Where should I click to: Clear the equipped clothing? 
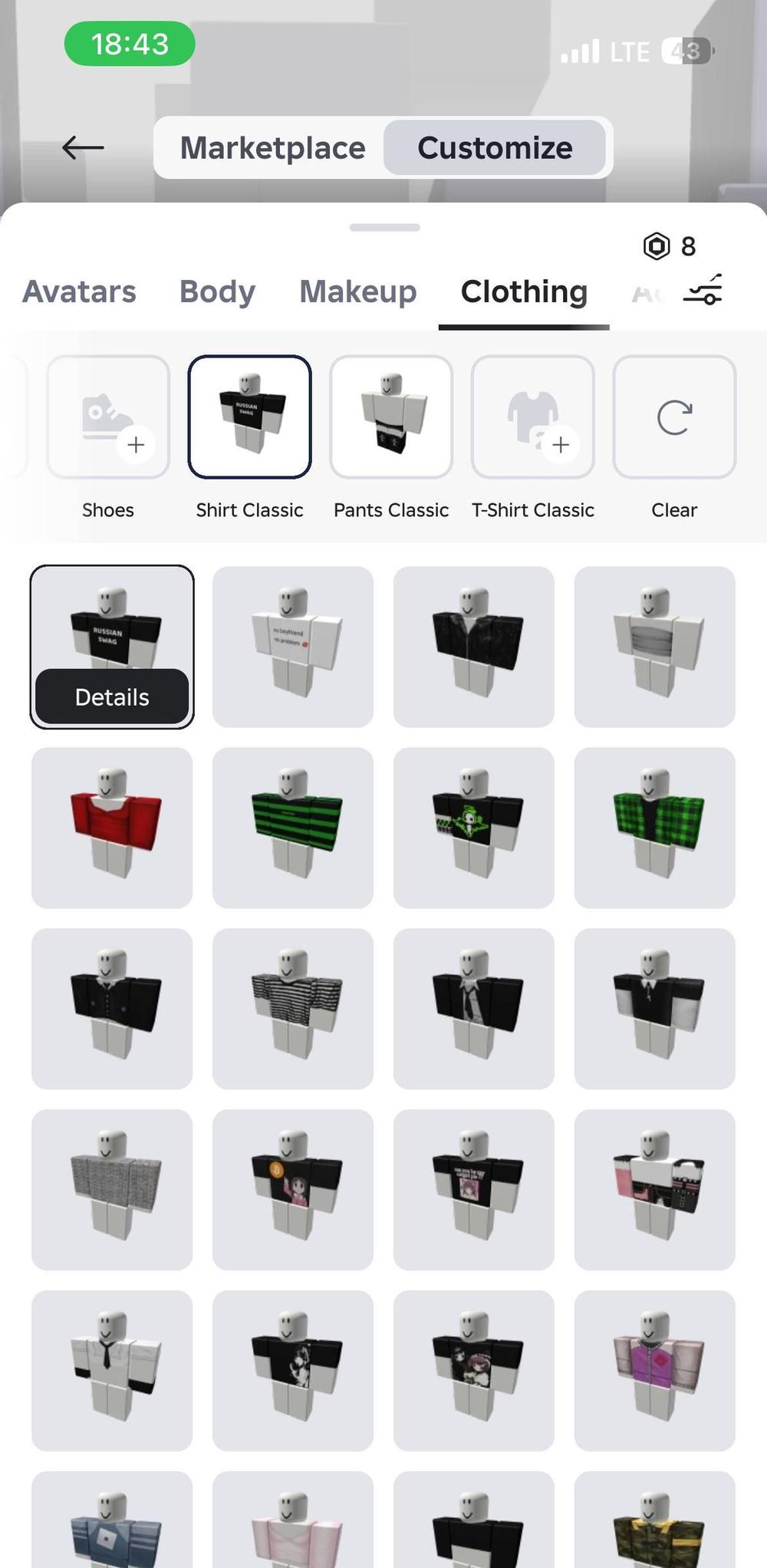tap(674, 417)
